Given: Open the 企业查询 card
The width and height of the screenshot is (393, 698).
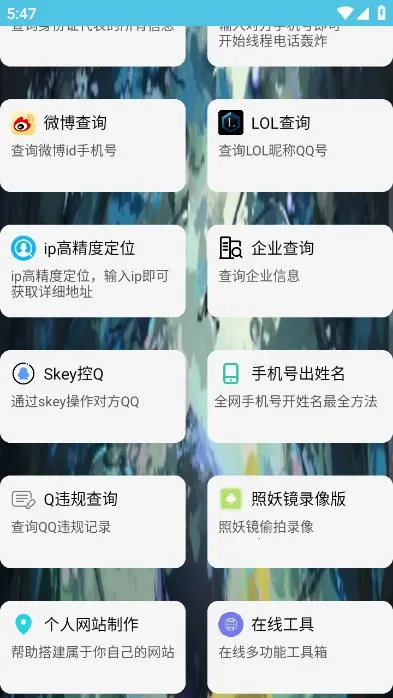Looking at the screenshot, I should (300, 271).
